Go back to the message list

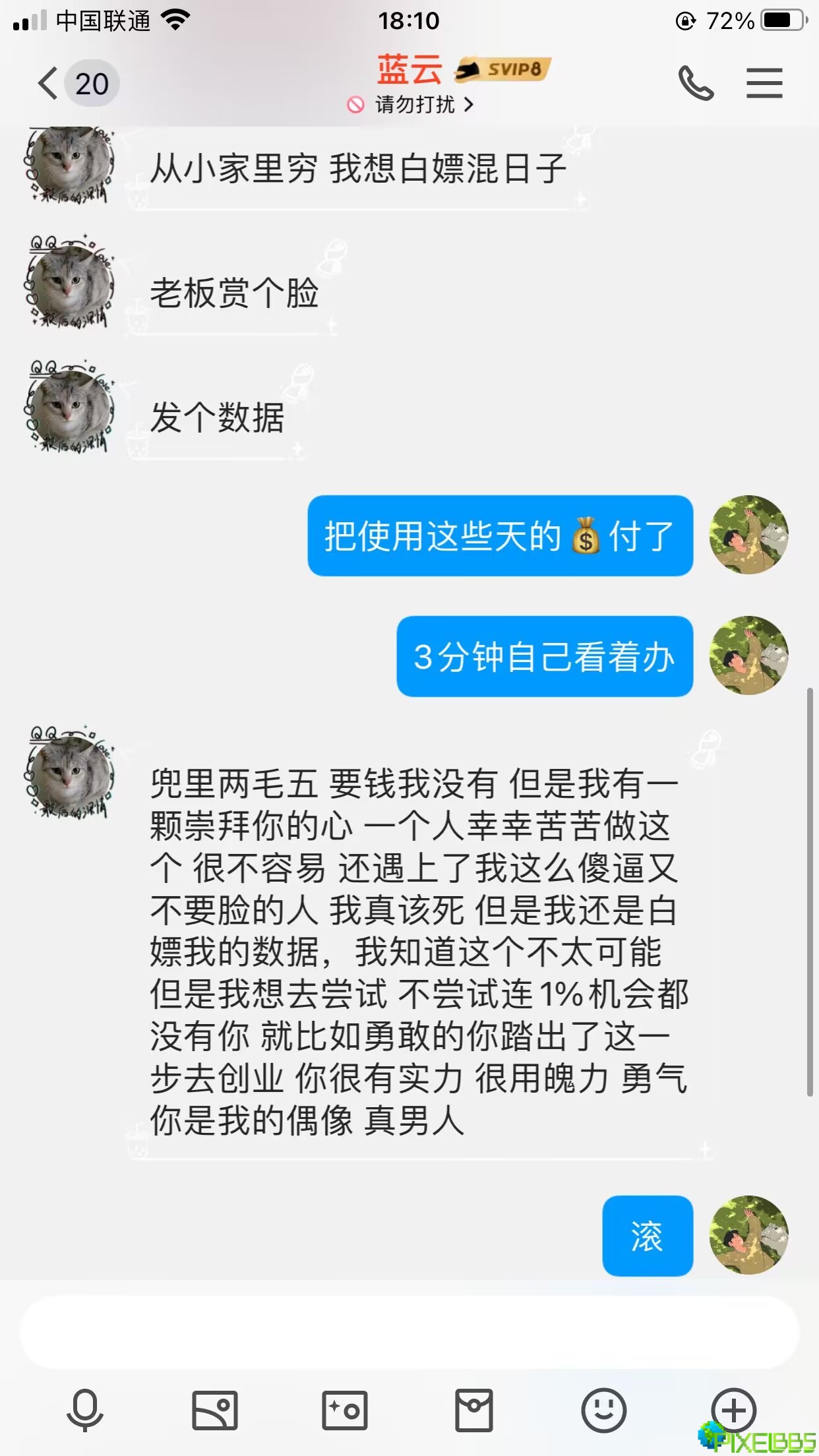click(47, 84)
